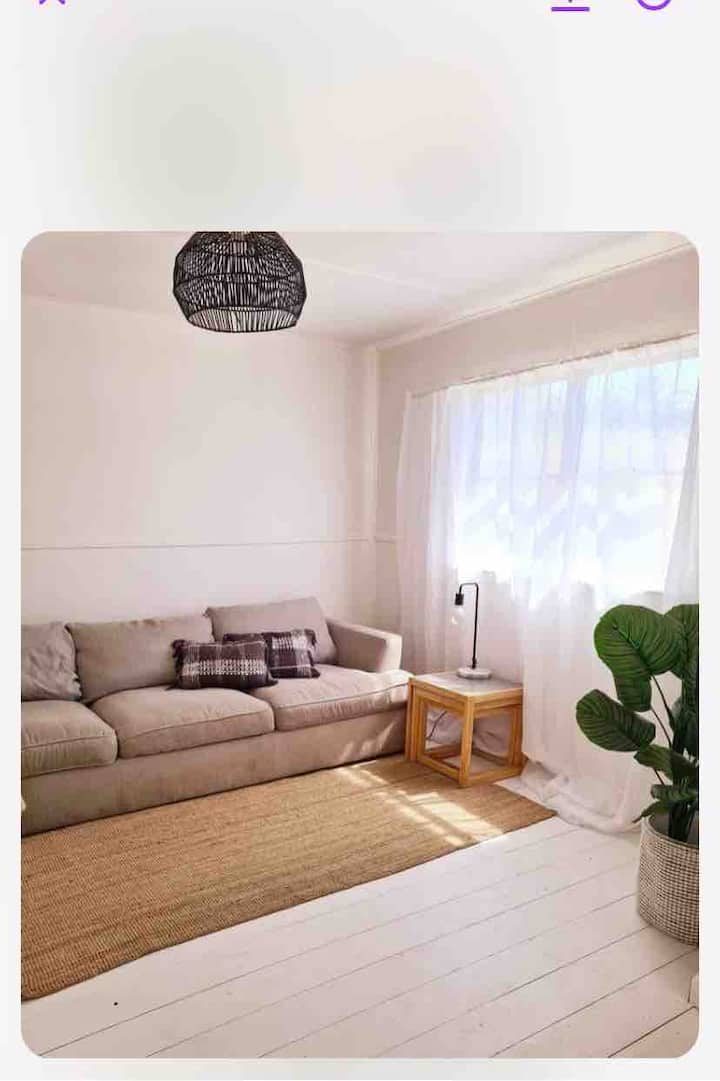Open the living room photo
This screenshot has height=1081, width=720.
click(360, 645)
